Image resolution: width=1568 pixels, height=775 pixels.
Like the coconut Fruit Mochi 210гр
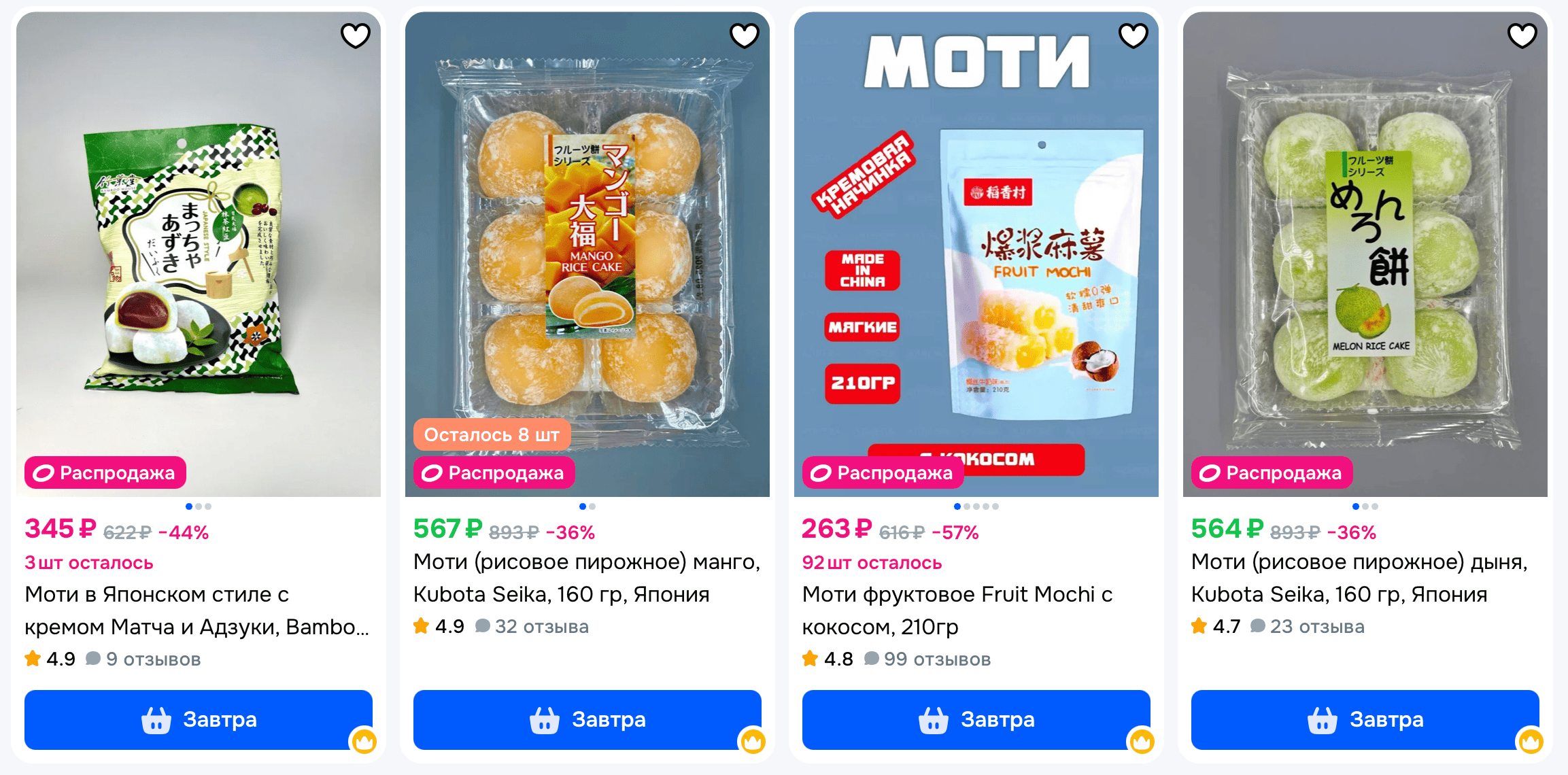(x=1133, y=35)
